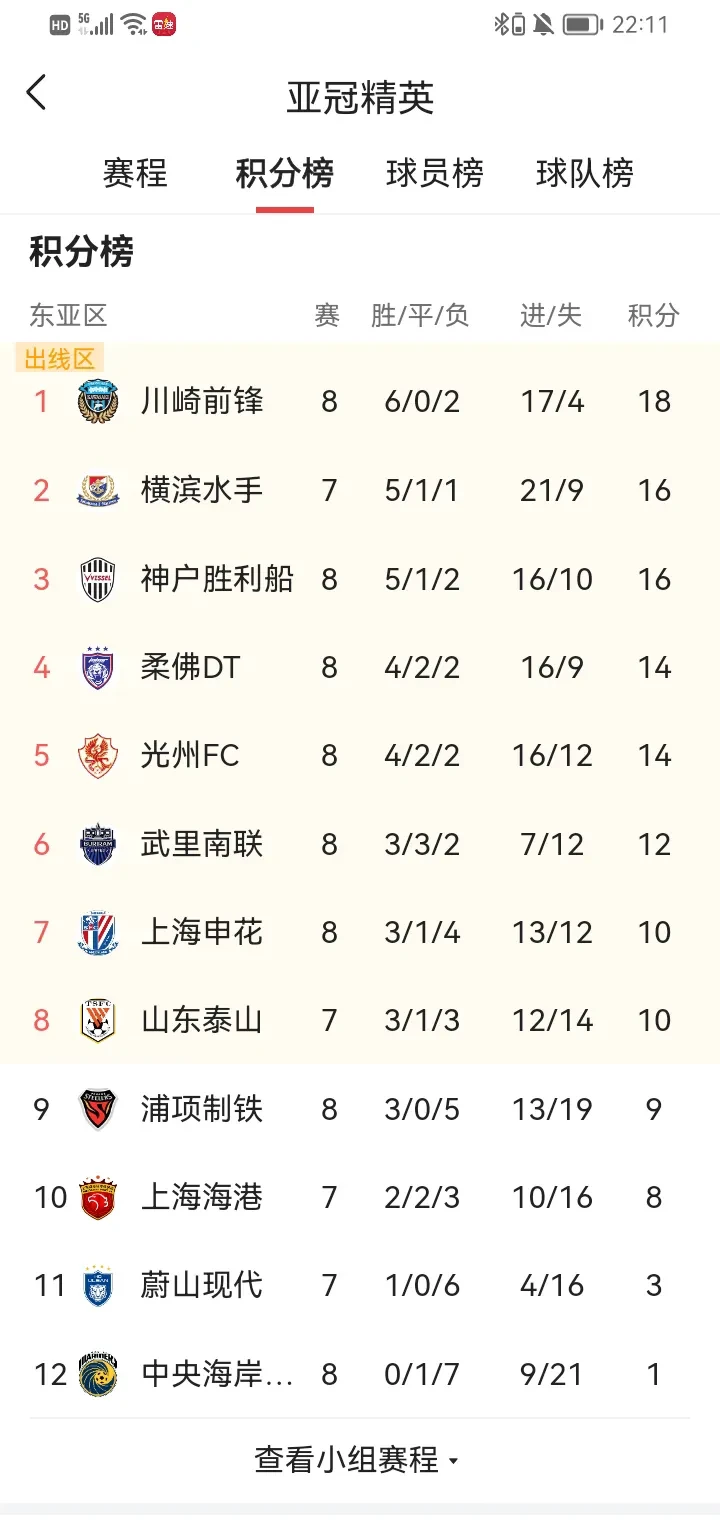Image resolution: width=720 pixels, height=1525 pixels.
Task: Select the 蔚山现代 club crest
Action: [x=97, y=1285]
